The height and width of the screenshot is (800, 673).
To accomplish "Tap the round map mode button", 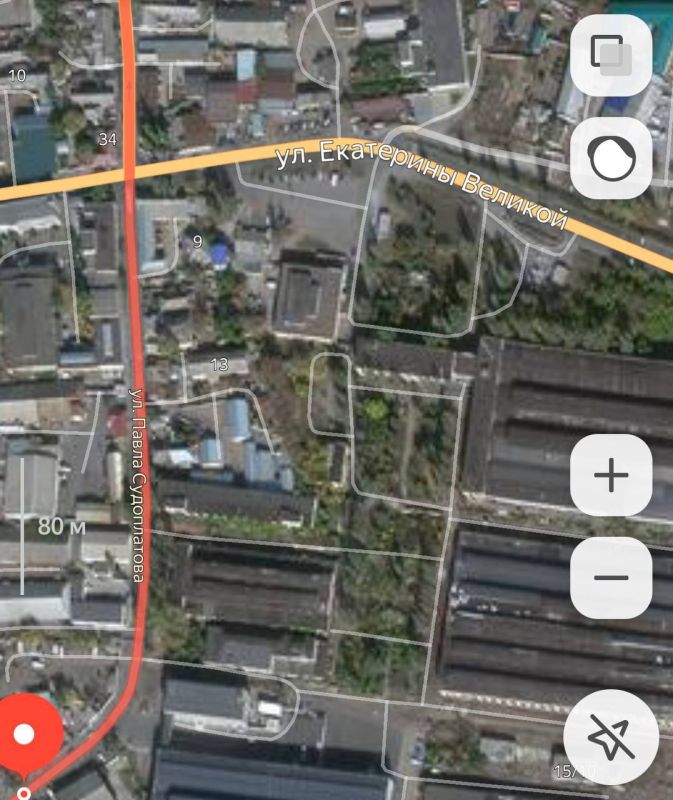I will pyautogui.click(x=610, y=158).
